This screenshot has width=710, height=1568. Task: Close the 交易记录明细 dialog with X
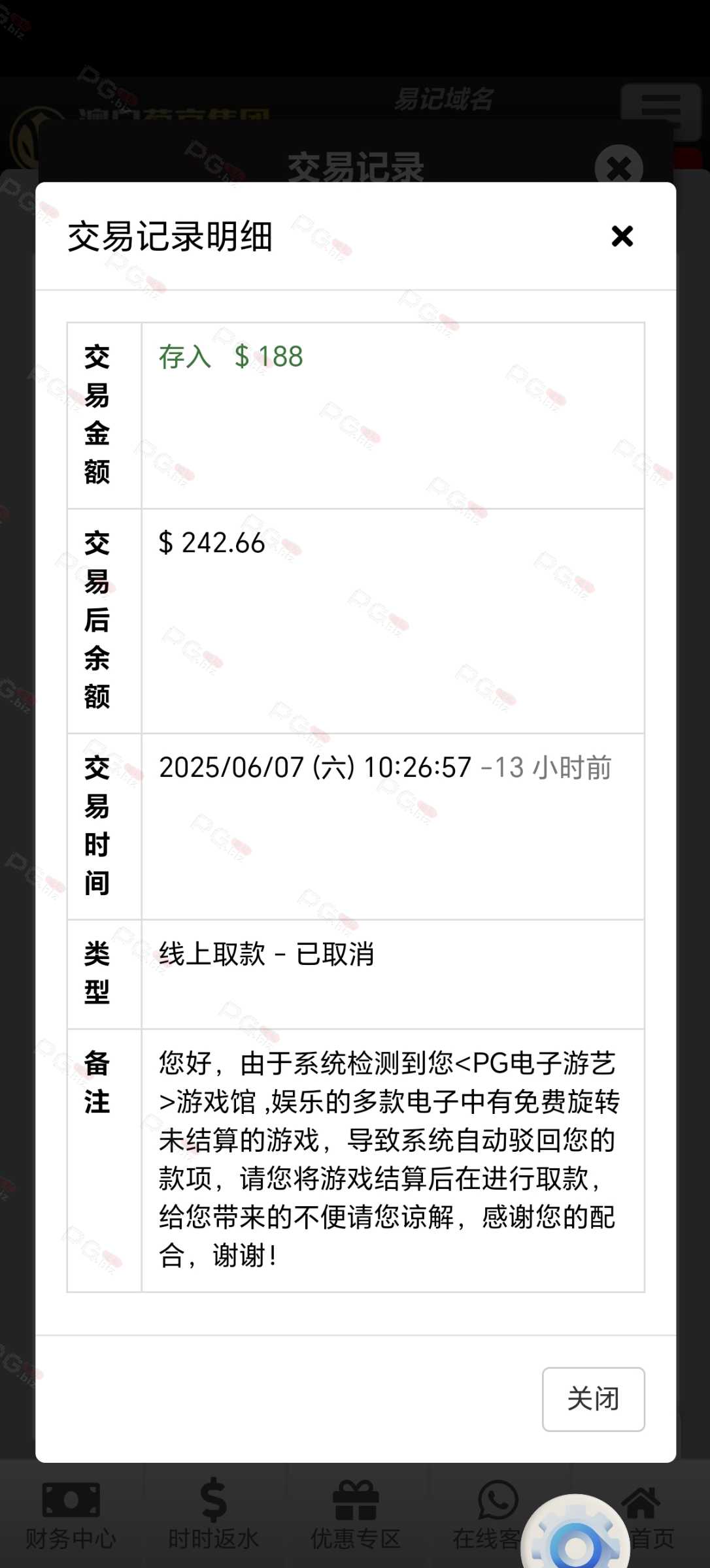coord(622,236)
